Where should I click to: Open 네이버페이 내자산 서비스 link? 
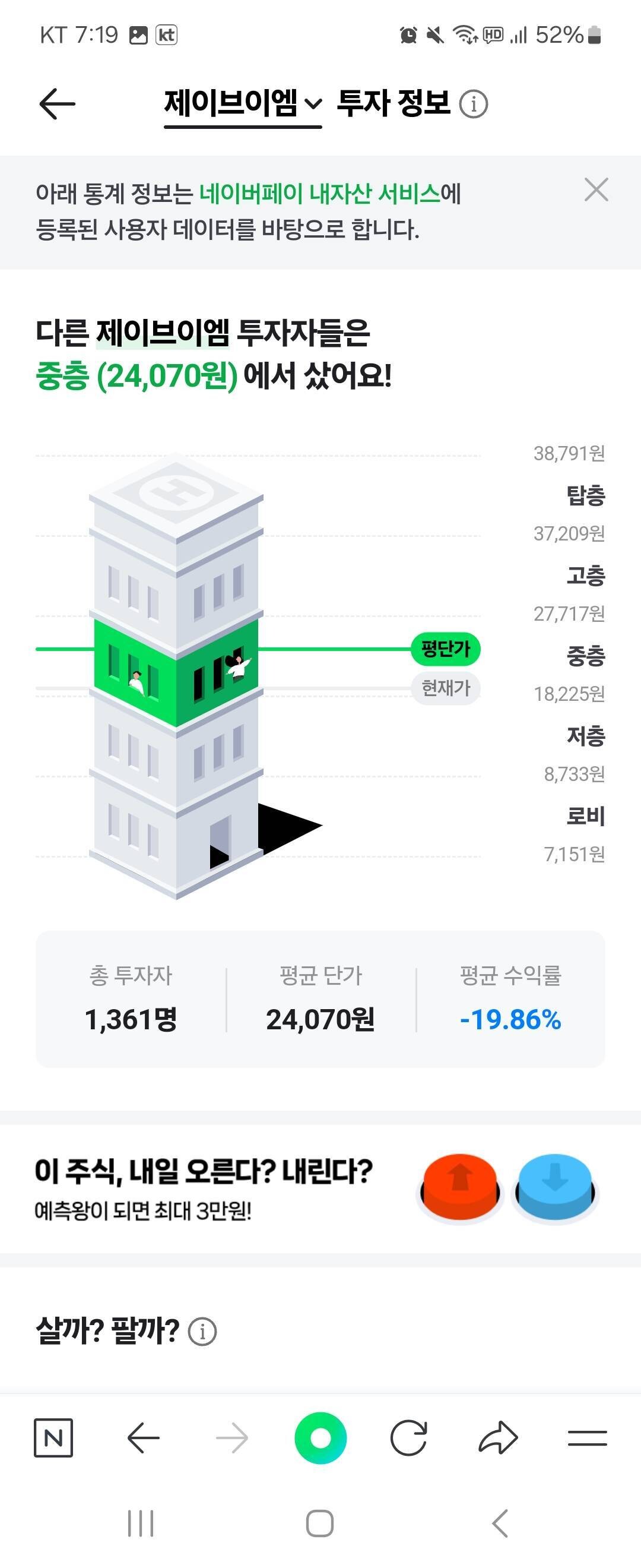tap(320, 192)
